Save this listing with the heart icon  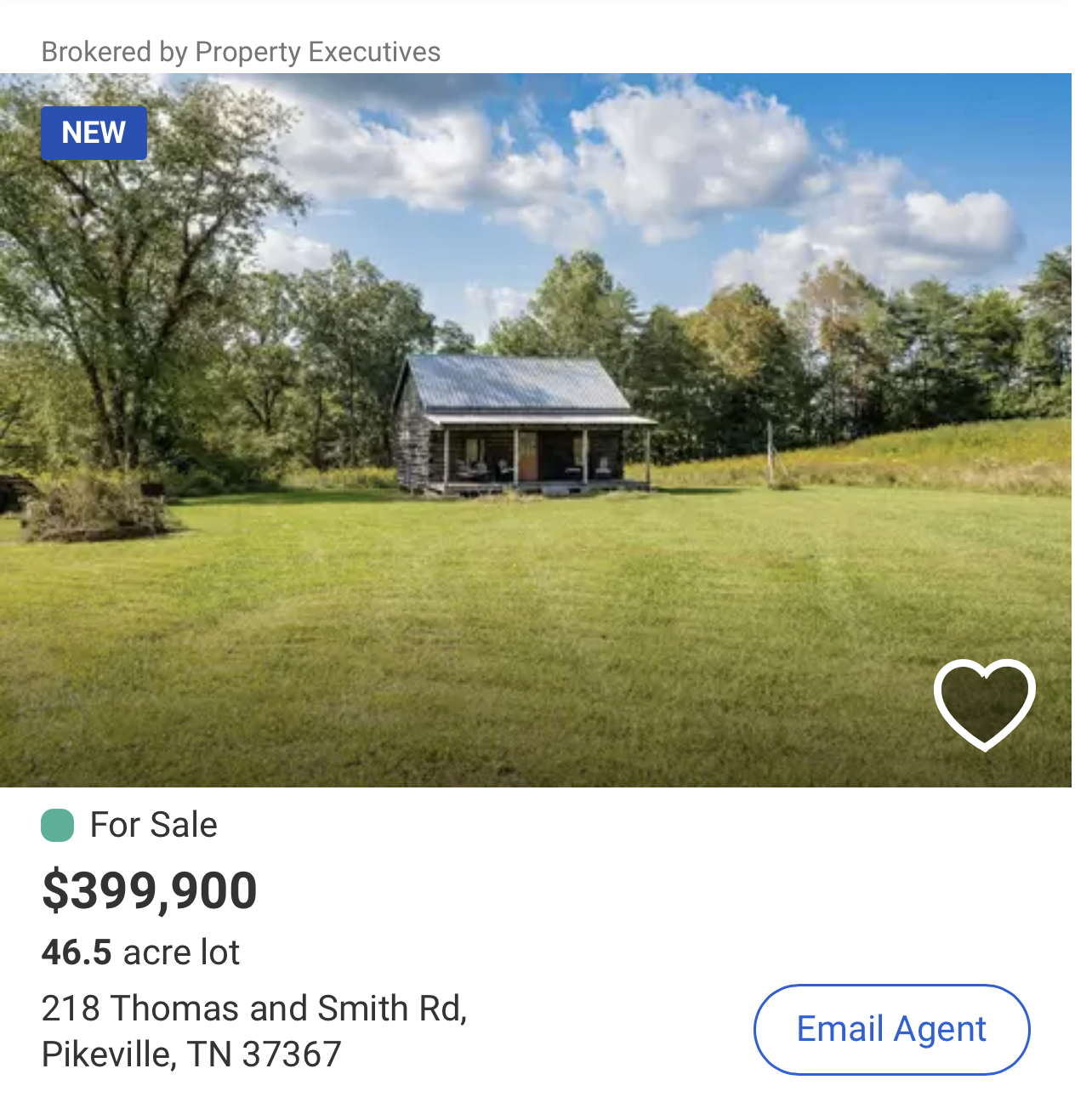[x=984, y=703]
